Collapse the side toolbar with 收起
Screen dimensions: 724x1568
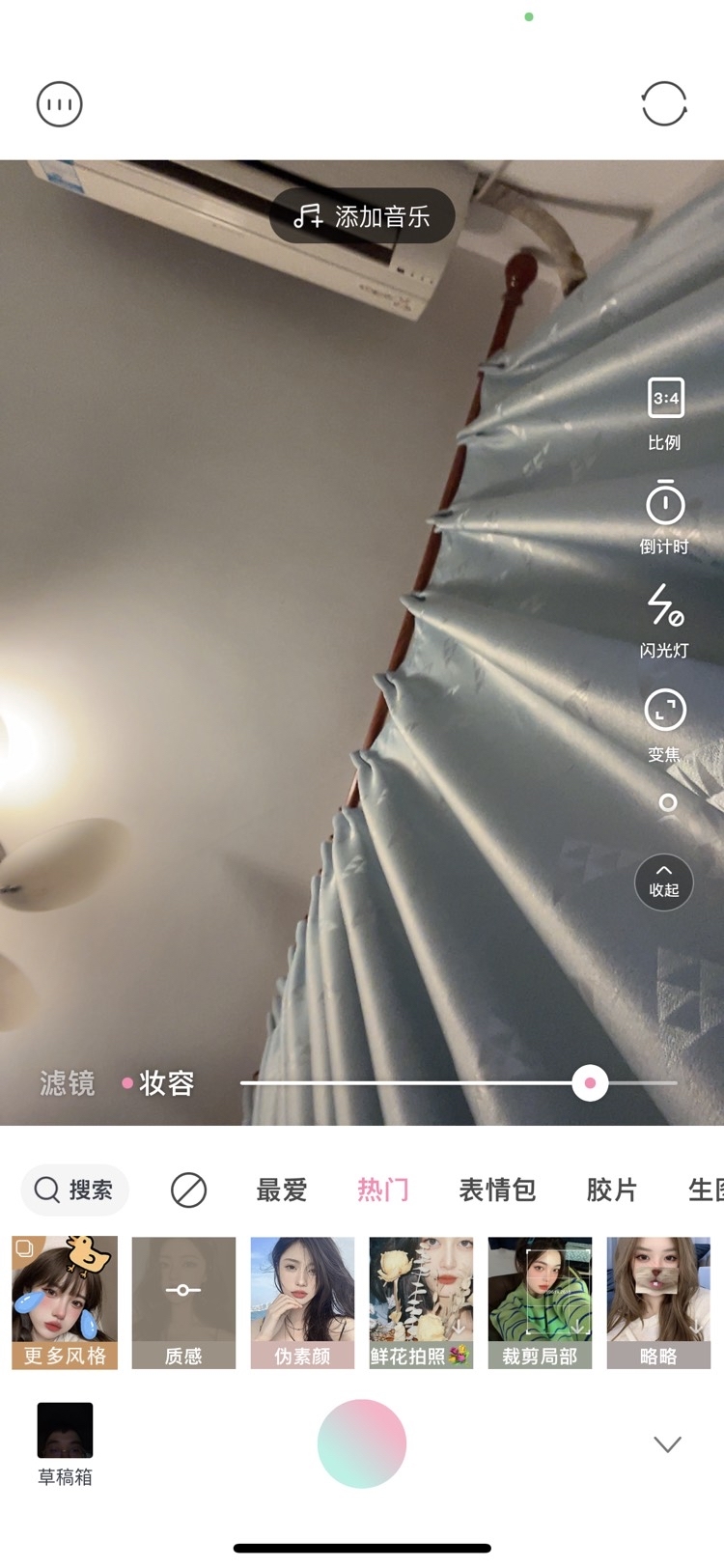[x=664, y=882]
